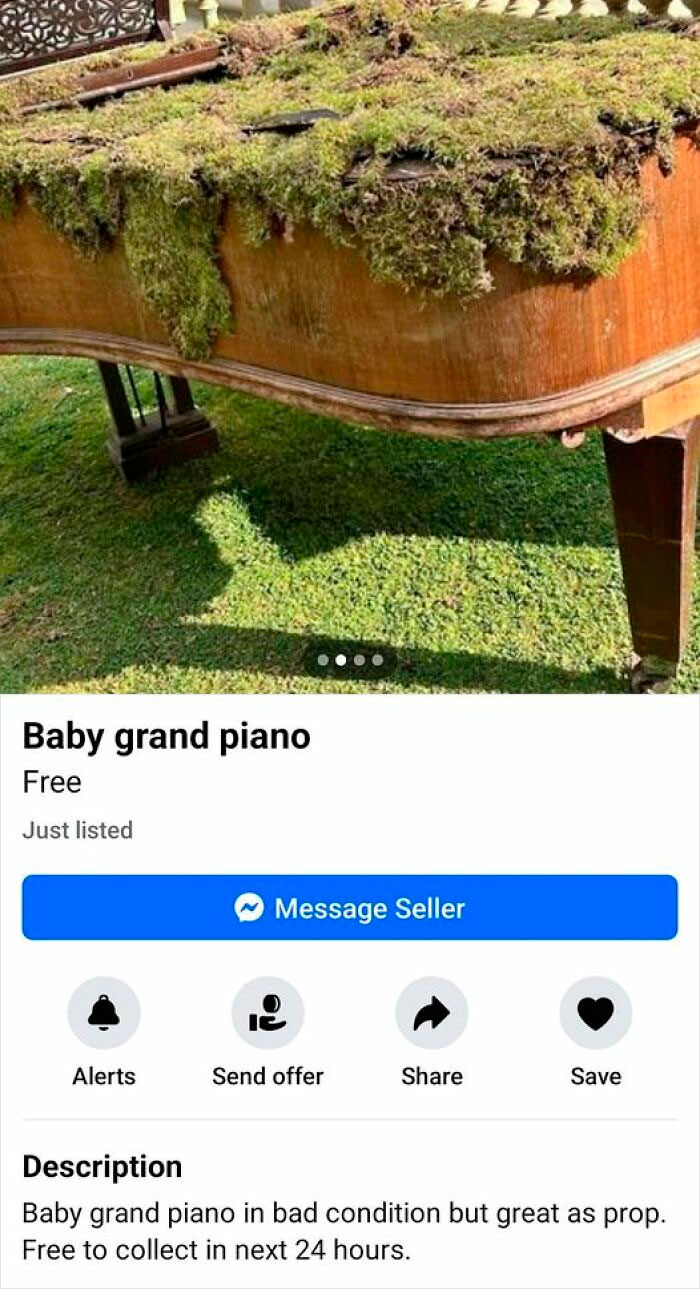Image resolution: width=700 pixels, height=1289 pixels.
Task: Tap the photo page indicator dots
Action: (x=350, y=660)
